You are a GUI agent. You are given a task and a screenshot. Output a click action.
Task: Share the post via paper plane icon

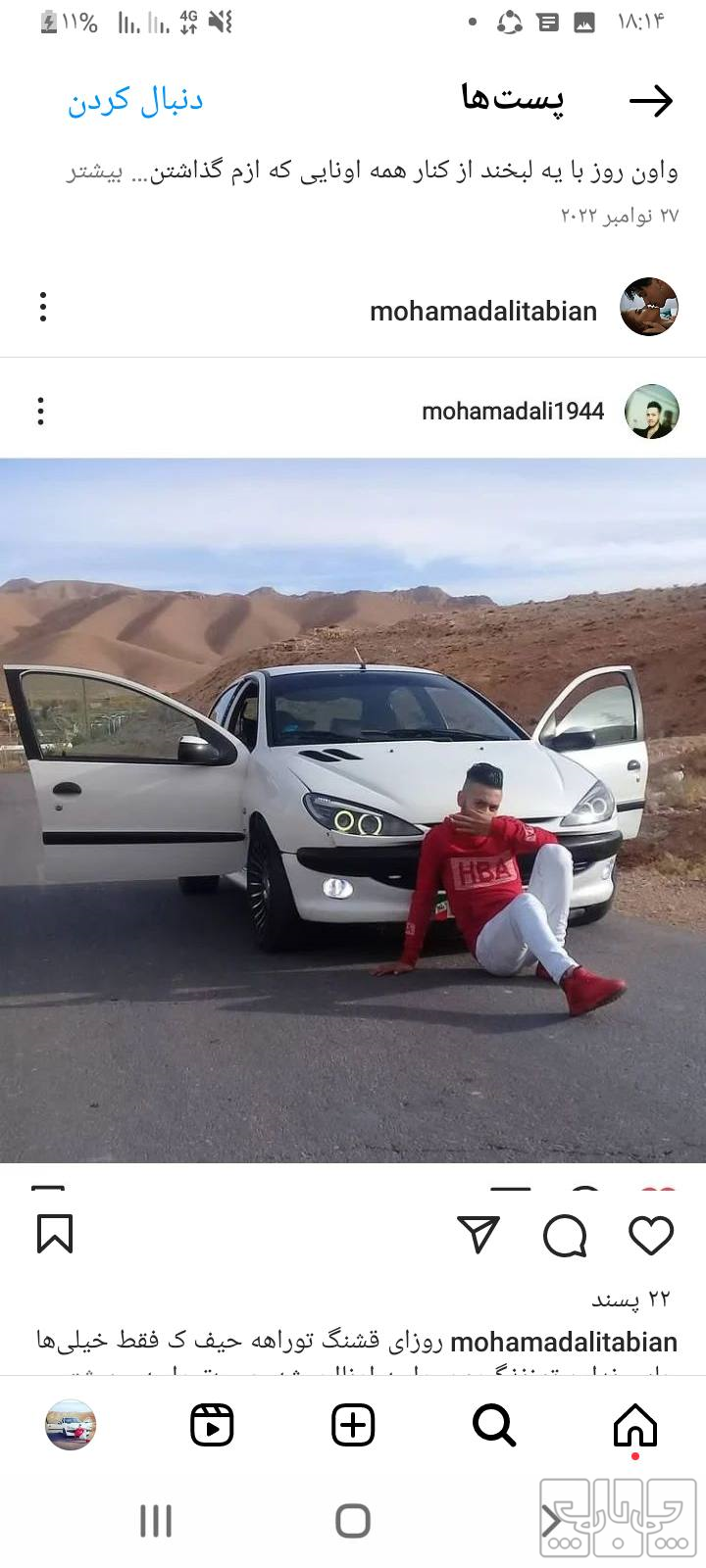[479, 1235]
